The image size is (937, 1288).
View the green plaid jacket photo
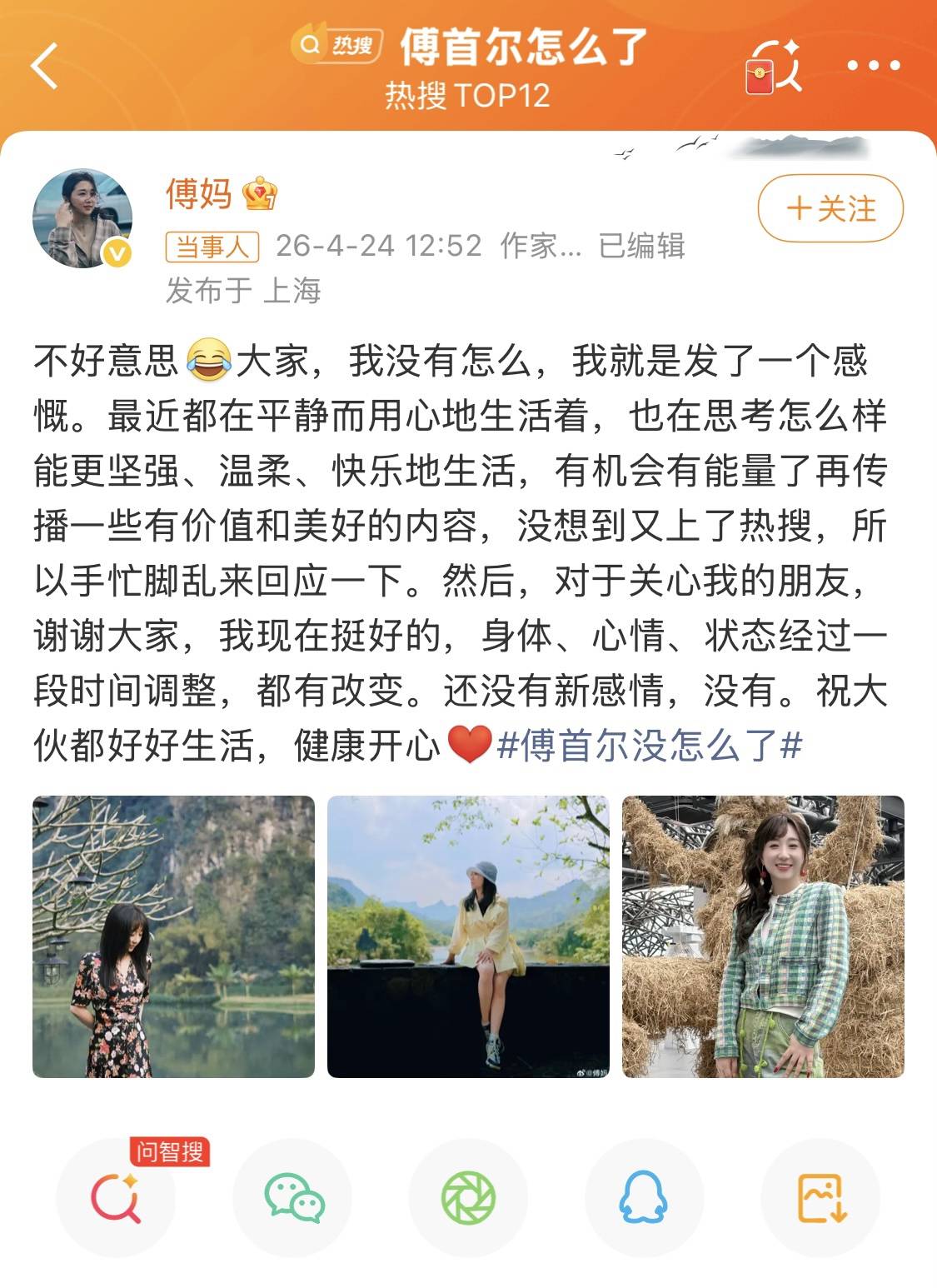(763, 936)
